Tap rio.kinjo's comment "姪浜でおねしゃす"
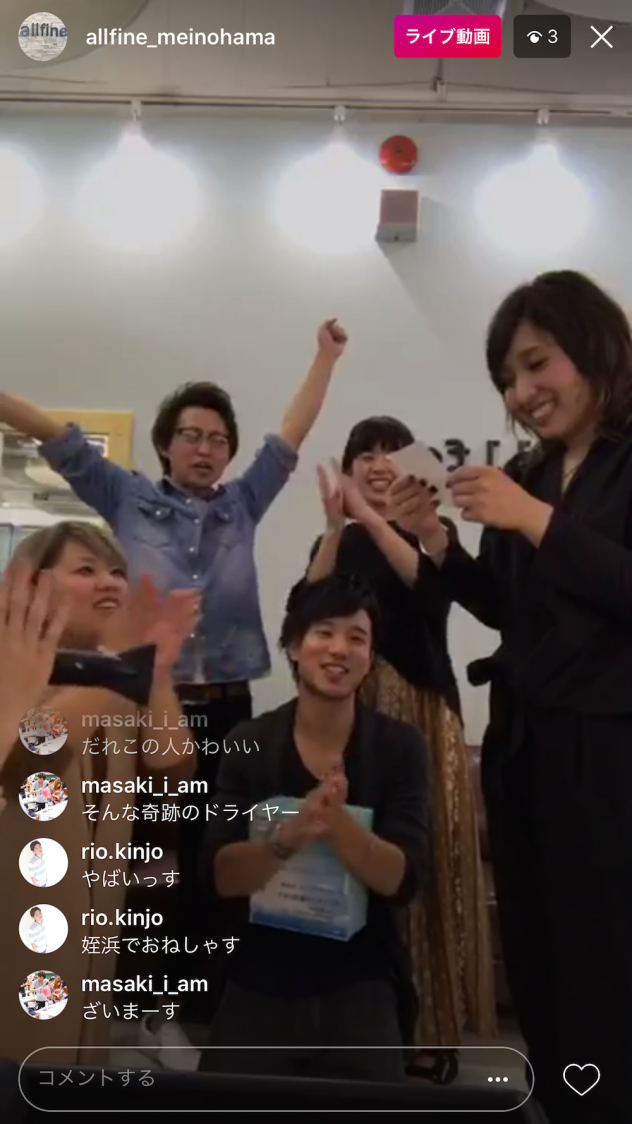Image resolution: width=632 pixels, height=1124 pixels. [160, 944]
